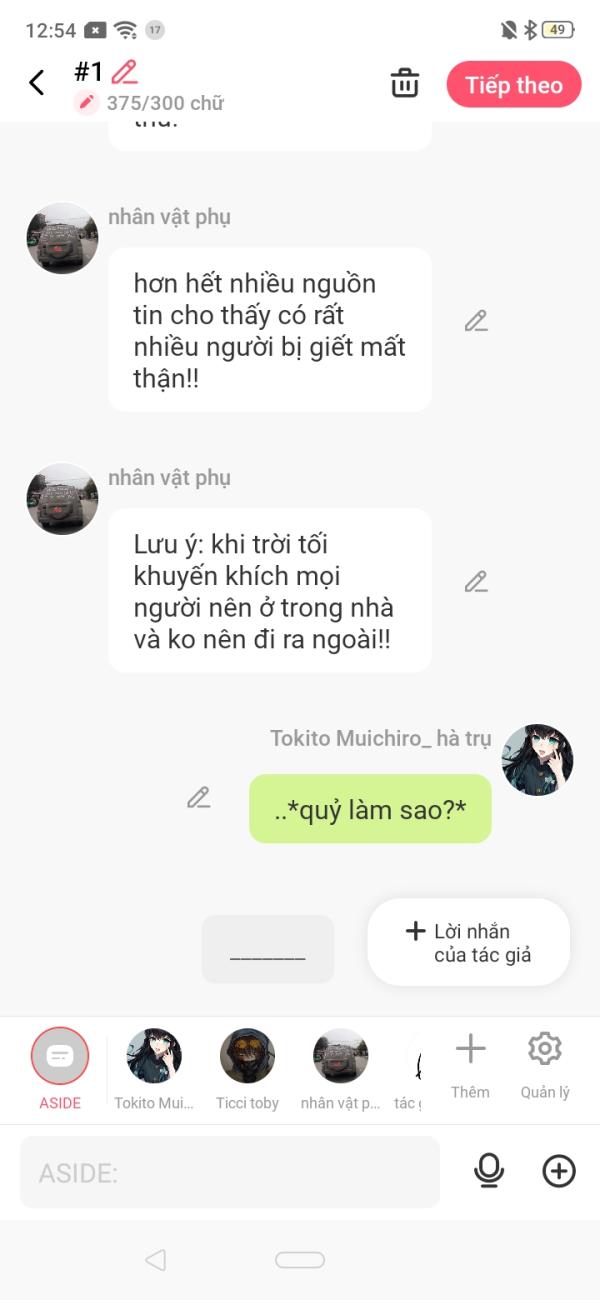This screenshot has height=1300, width=600.
Task: Edit the chapter title #1
Action: tap(124, 72)
